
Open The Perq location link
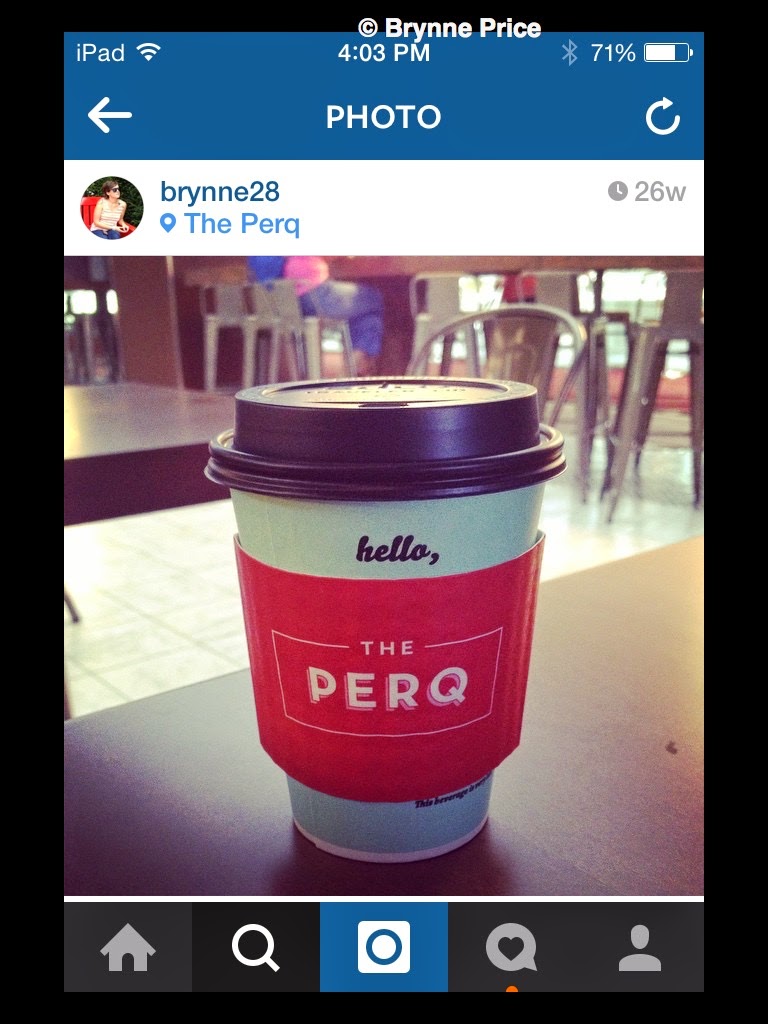tap(230, 224)
